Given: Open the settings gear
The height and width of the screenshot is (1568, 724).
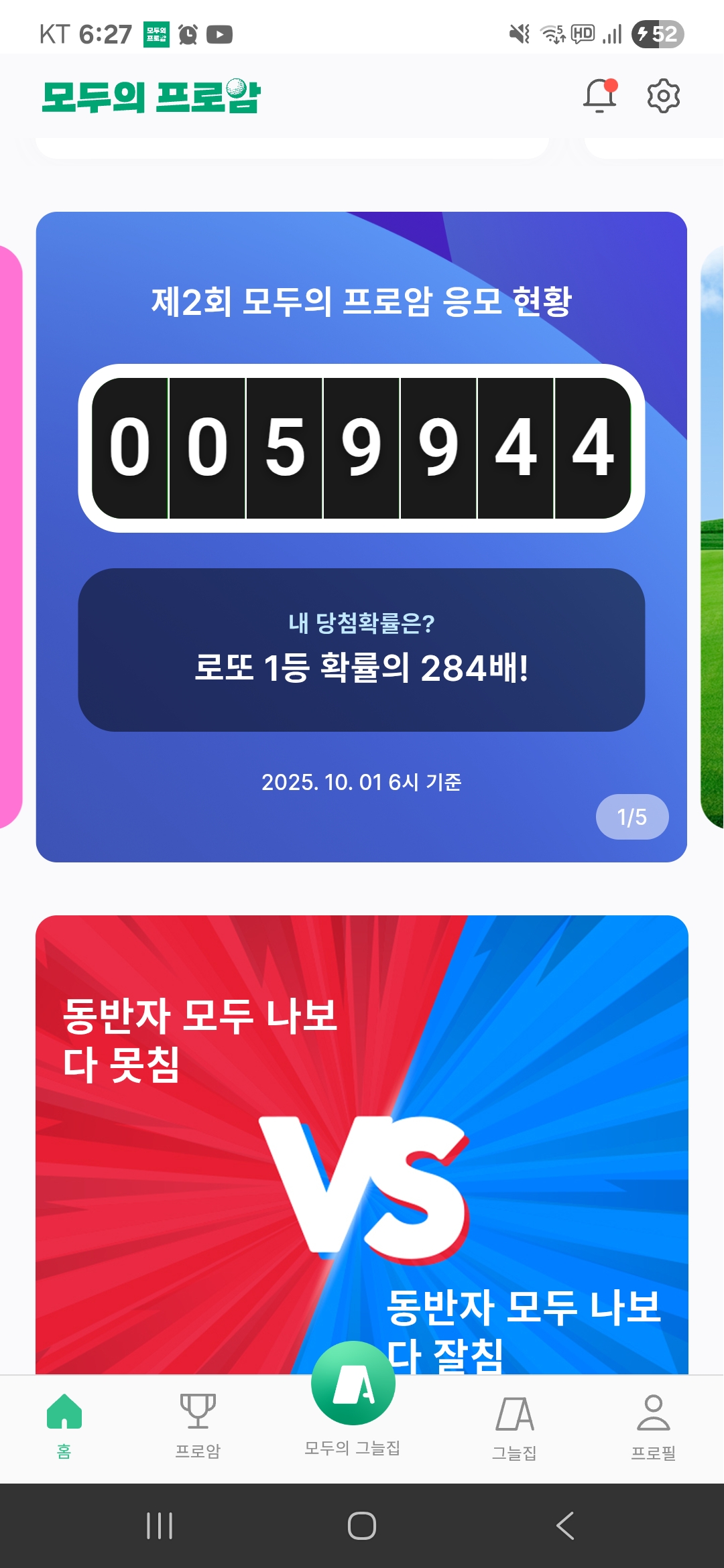Looking at the screenshot, I should (x=663, y=96).
